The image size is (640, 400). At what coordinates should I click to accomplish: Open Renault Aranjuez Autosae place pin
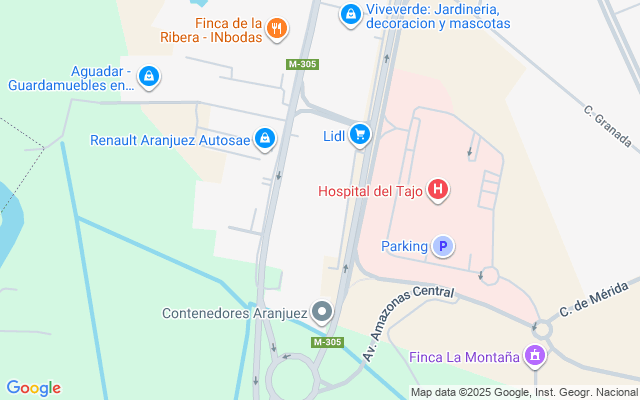click(265, 139)
